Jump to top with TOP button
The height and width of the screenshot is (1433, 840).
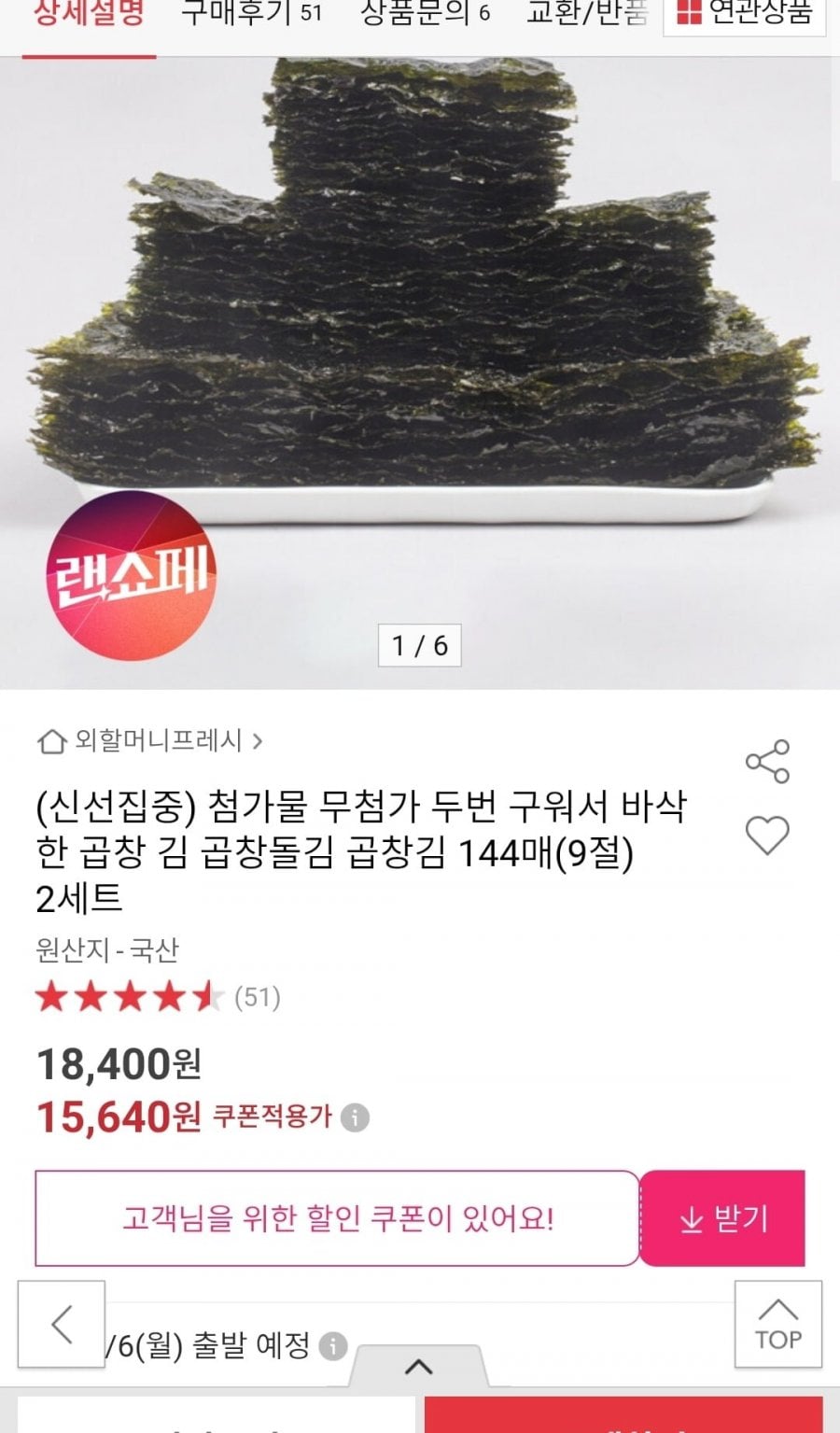point(777,1324)
